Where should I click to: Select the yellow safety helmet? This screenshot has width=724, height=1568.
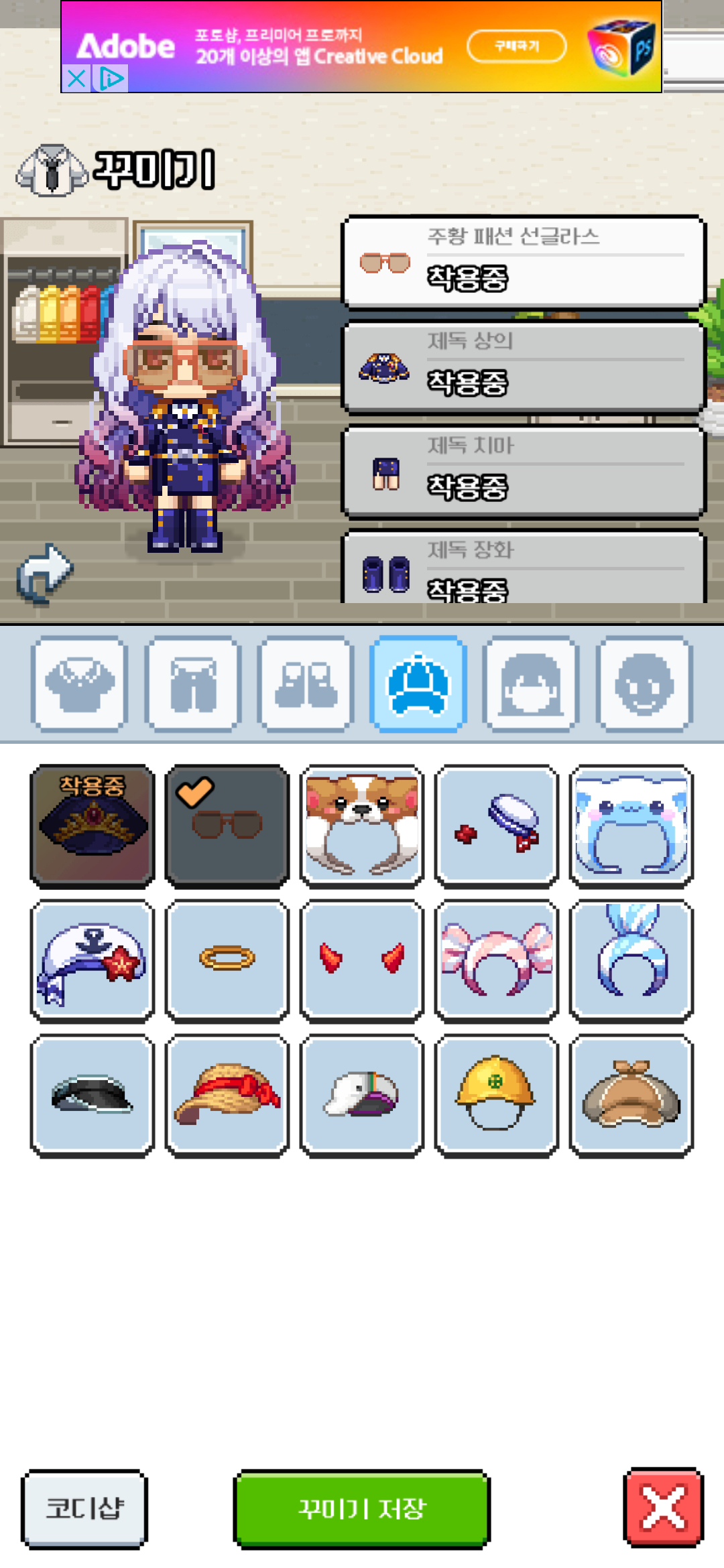tap(496, 1095)
